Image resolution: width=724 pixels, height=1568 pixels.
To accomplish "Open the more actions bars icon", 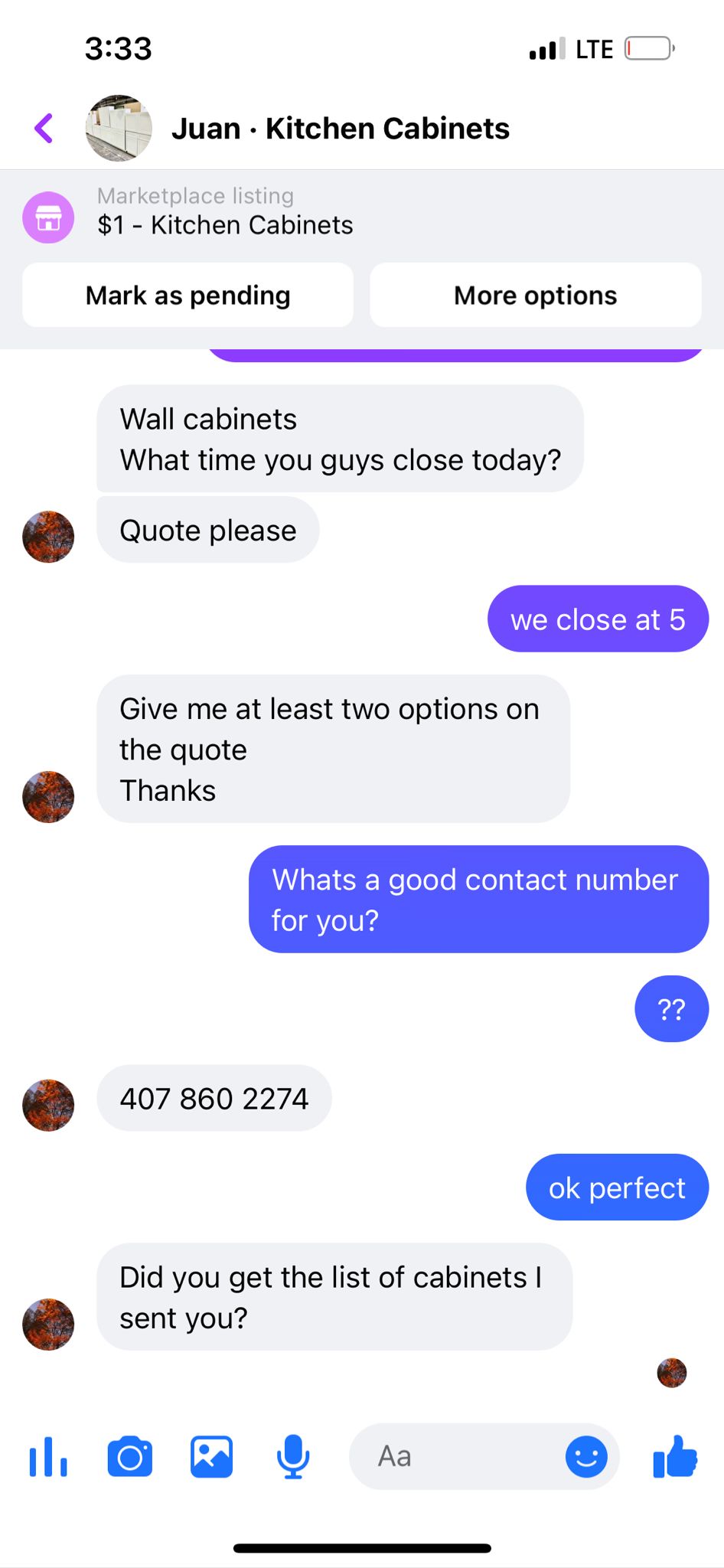I will [x=48, y=1456].
